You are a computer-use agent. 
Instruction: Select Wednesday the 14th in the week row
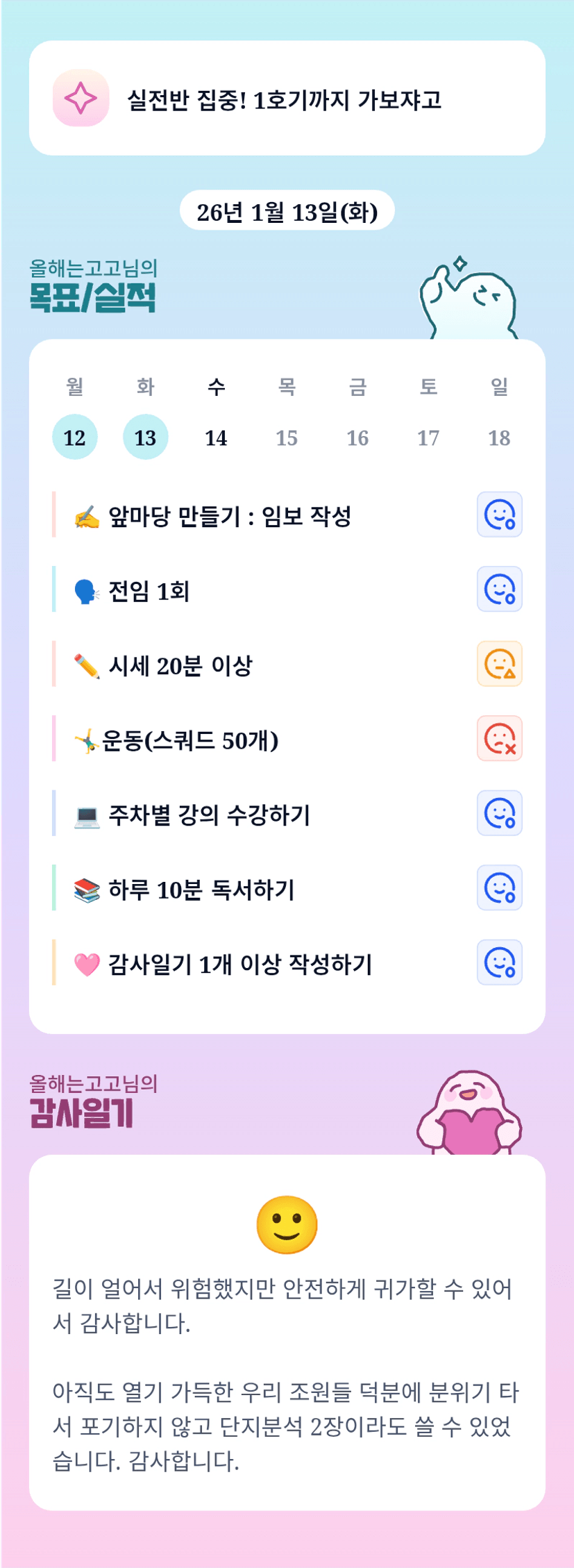(x=216, y=437)
